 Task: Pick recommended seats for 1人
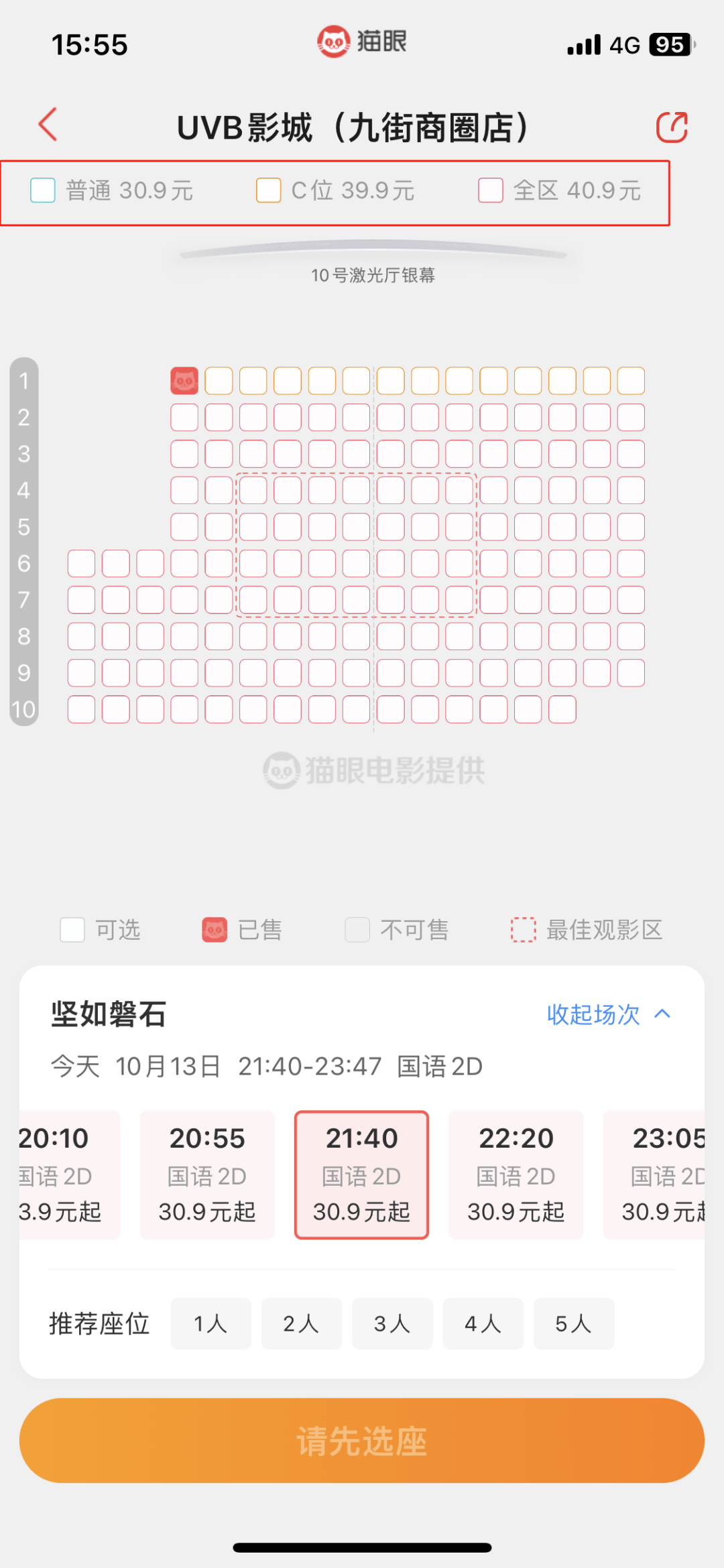(210, 1323)
